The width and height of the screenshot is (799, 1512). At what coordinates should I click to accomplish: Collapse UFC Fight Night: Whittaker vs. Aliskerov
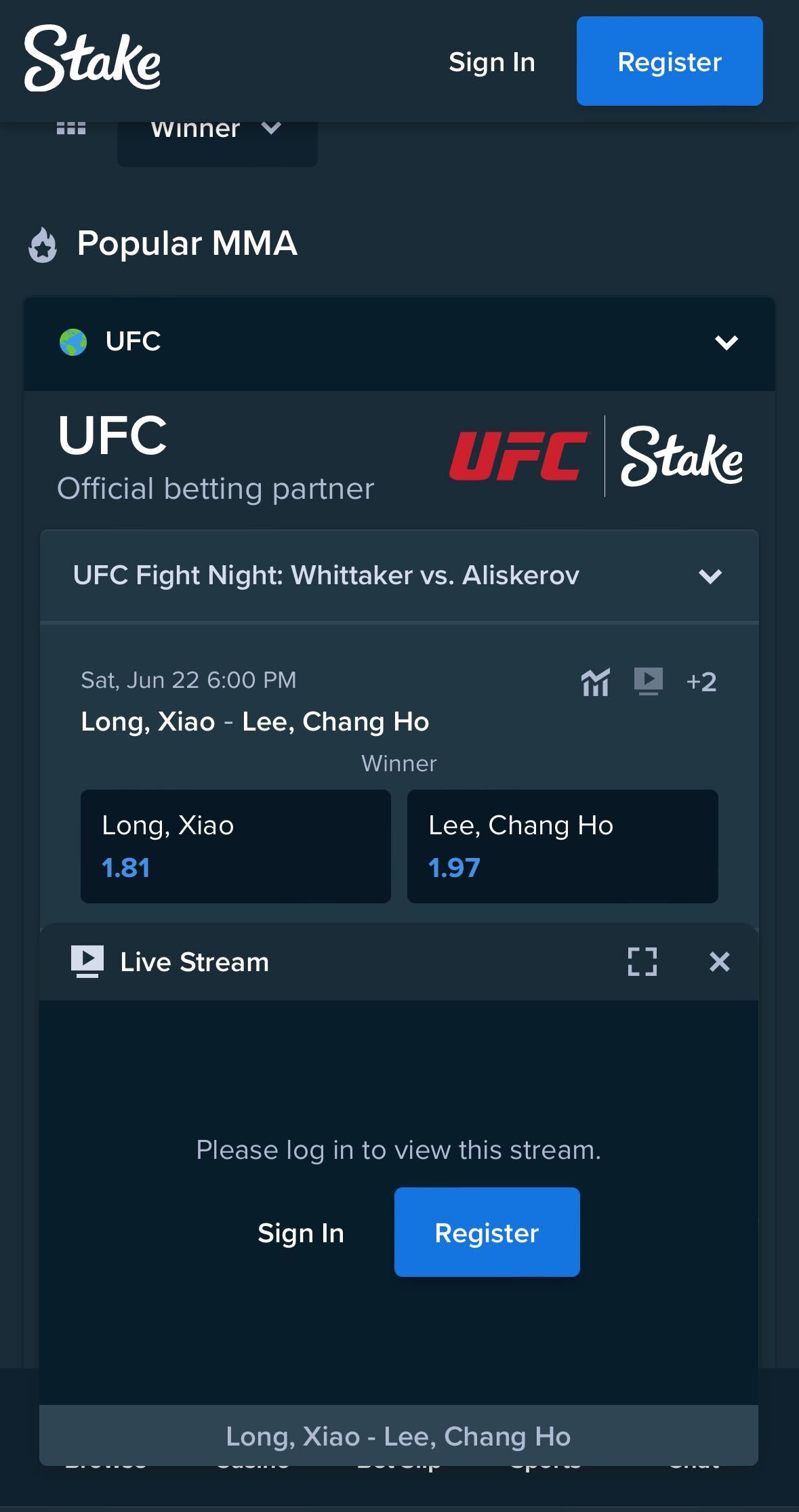[x=710, y=577]
